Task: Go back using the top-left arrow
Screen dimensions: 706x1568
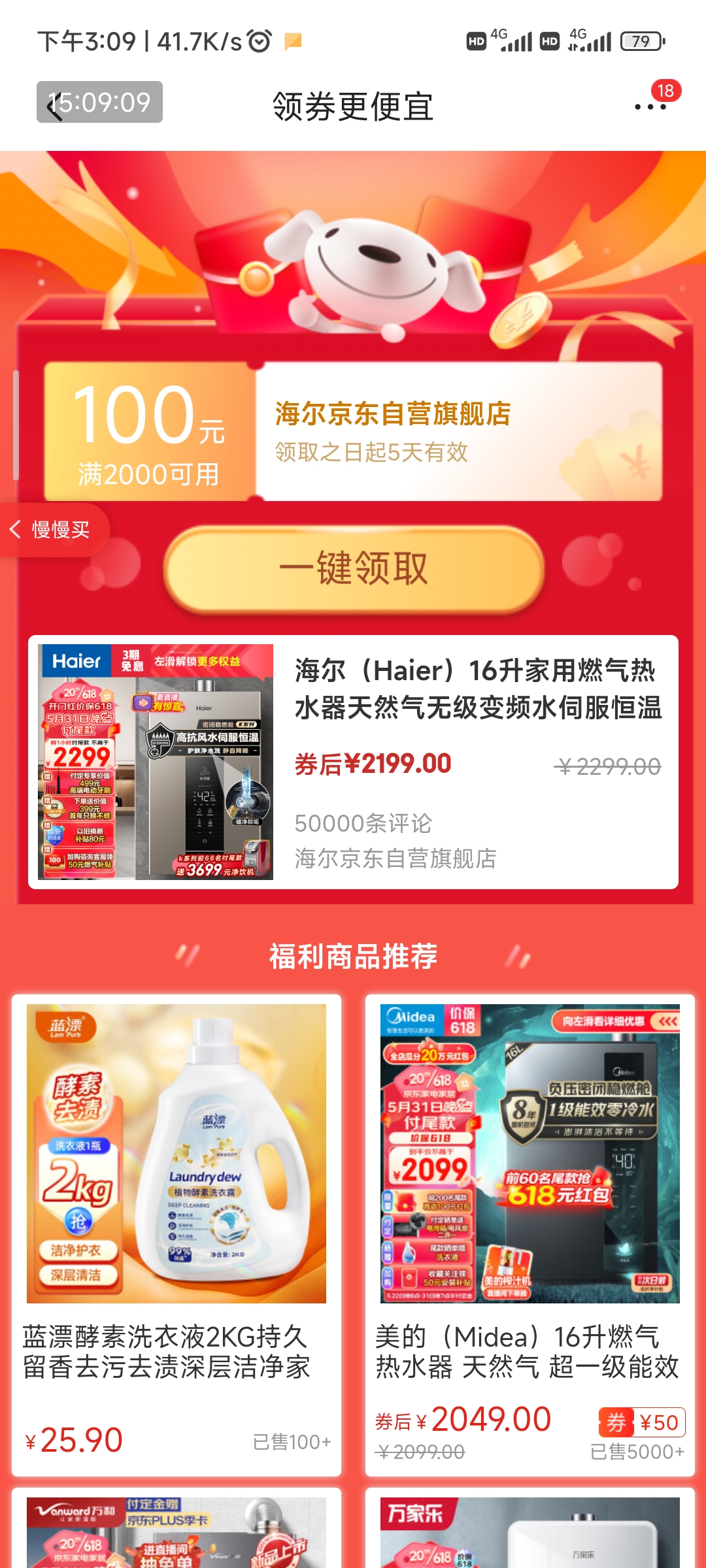Action: (x=55, y=106)
